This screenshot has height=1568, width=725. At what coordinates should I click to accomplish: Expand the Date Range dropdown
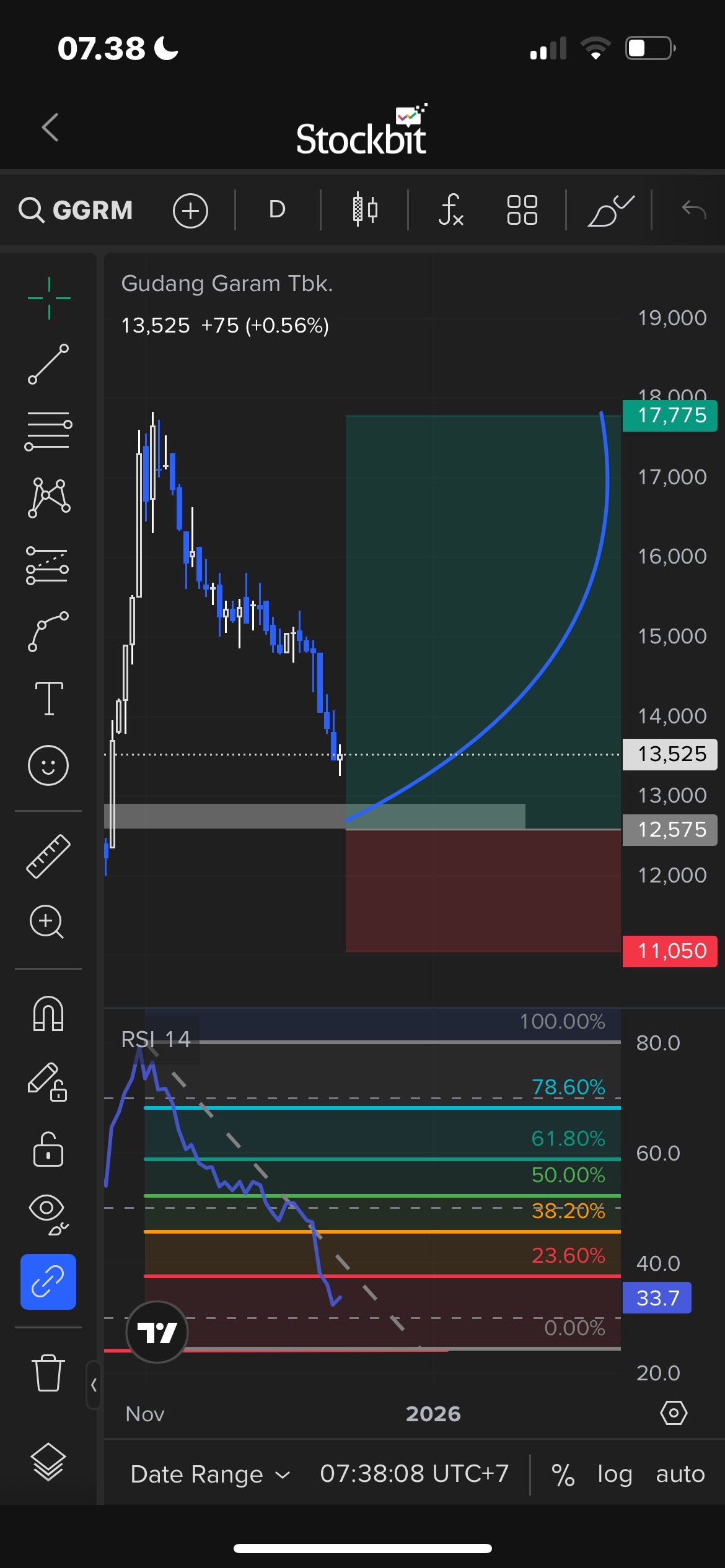tap(210, 1474)
